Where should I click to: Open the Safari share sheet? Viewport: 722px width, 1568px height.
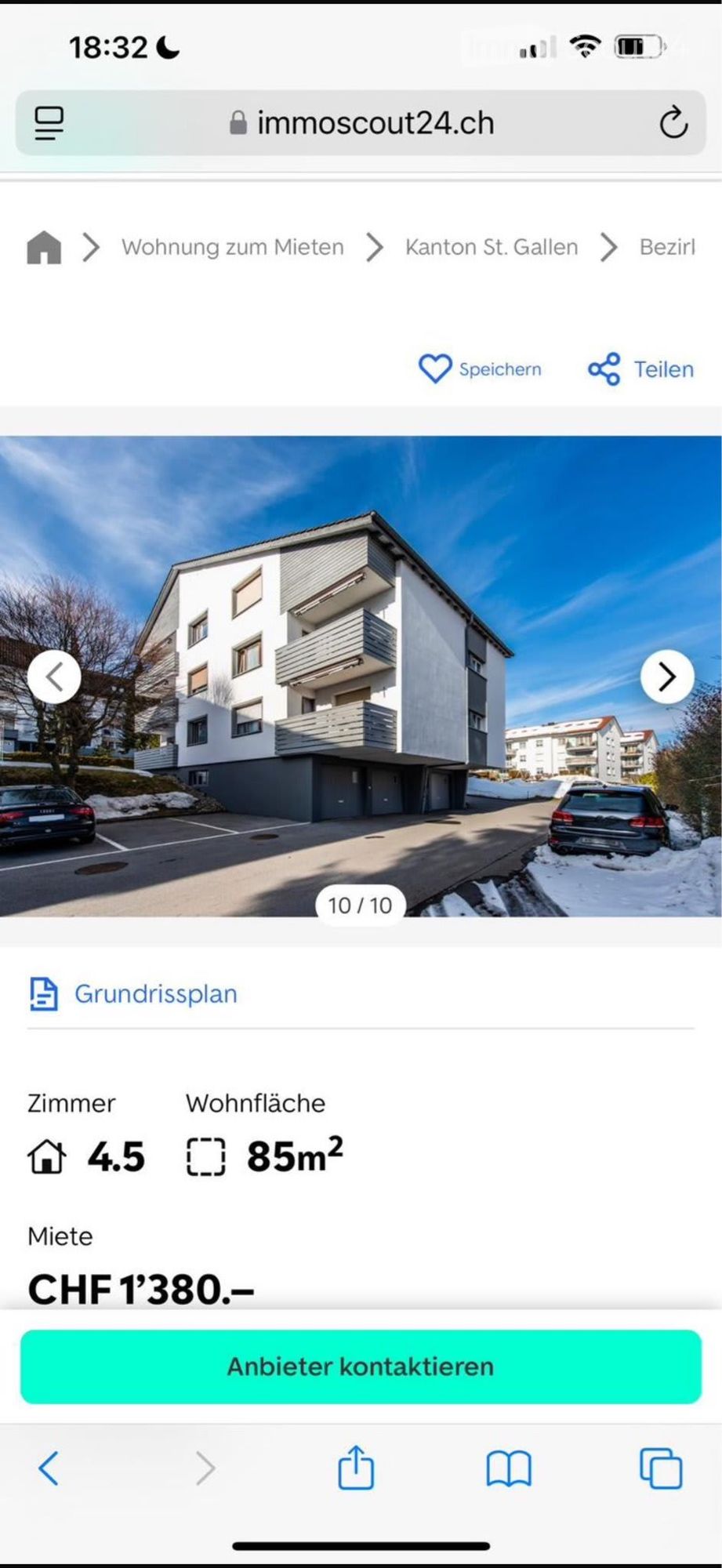click(x=356, y=1468)
